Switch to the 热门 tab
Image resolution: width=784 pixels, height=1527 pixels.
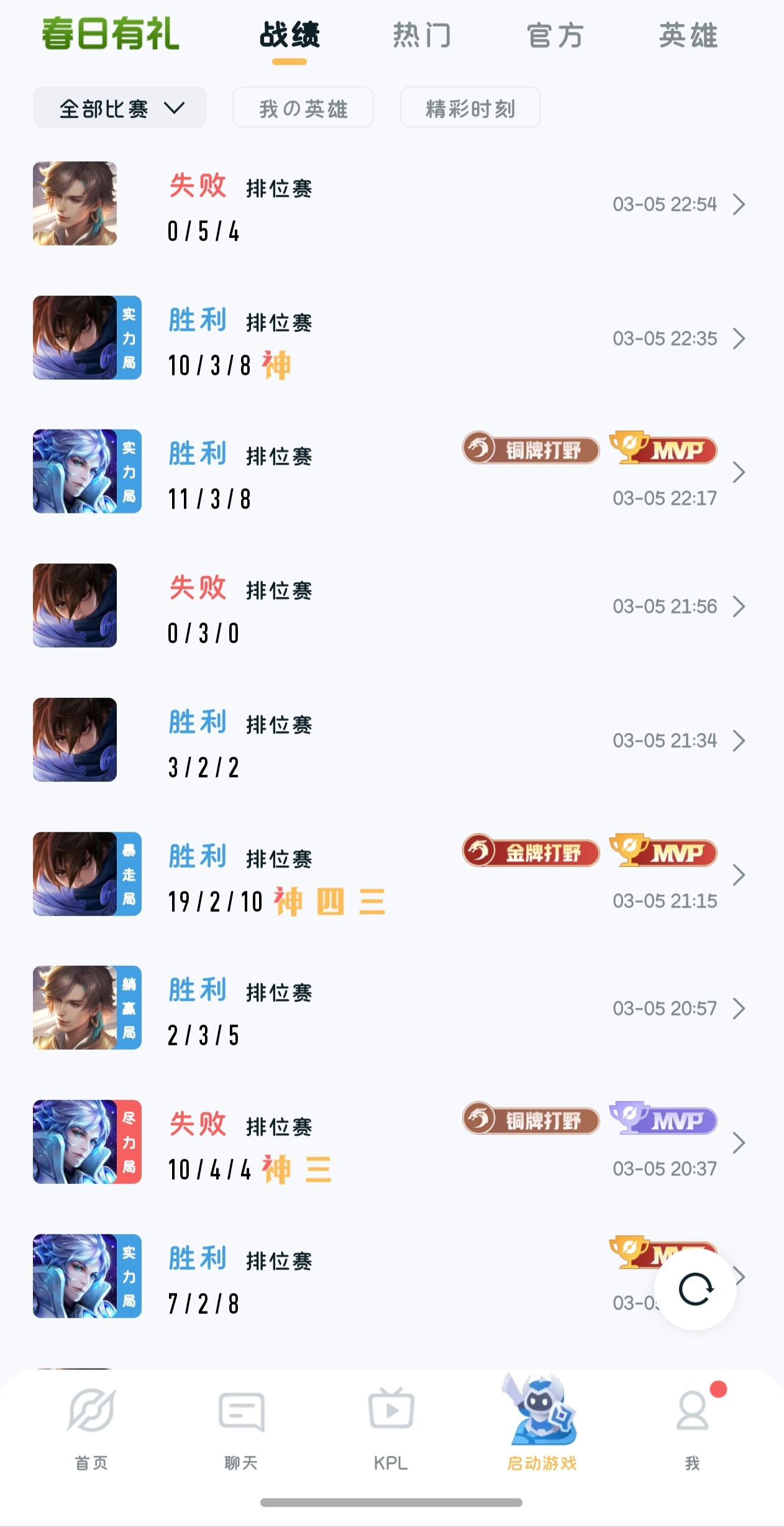coord(422,35)
